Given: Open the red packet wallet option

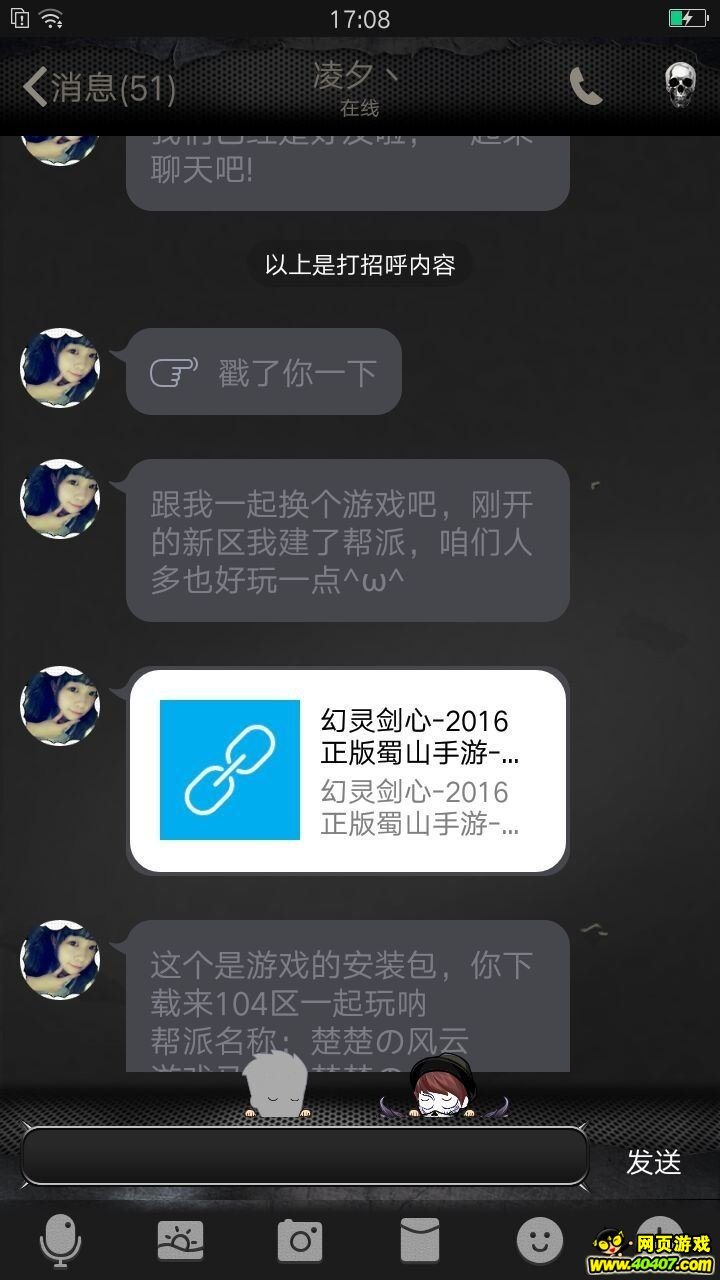Looking at the screenshot, I should (x=420, y=1242).
